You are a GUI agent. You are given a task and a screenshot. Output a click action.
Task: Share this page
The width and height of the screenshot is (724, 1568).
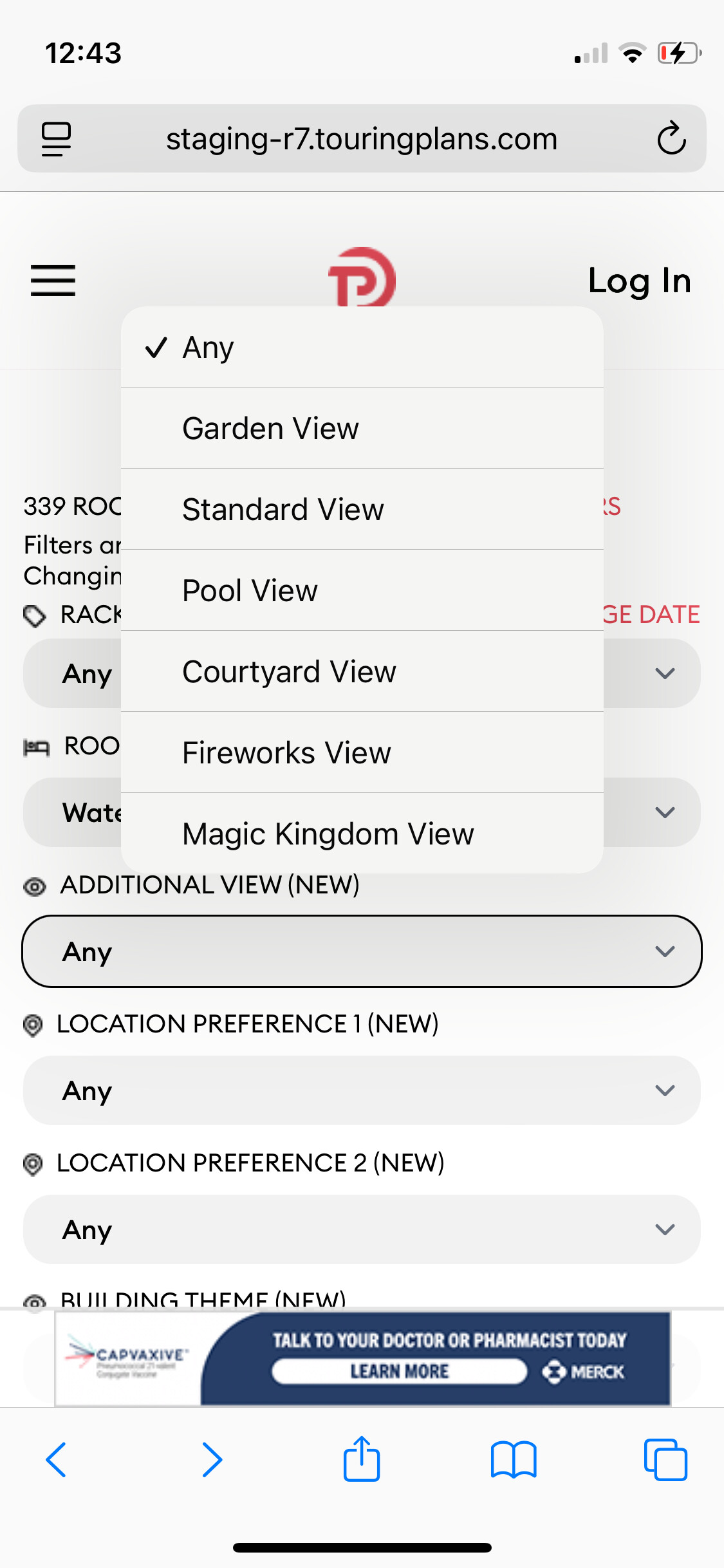(362, 1460)
